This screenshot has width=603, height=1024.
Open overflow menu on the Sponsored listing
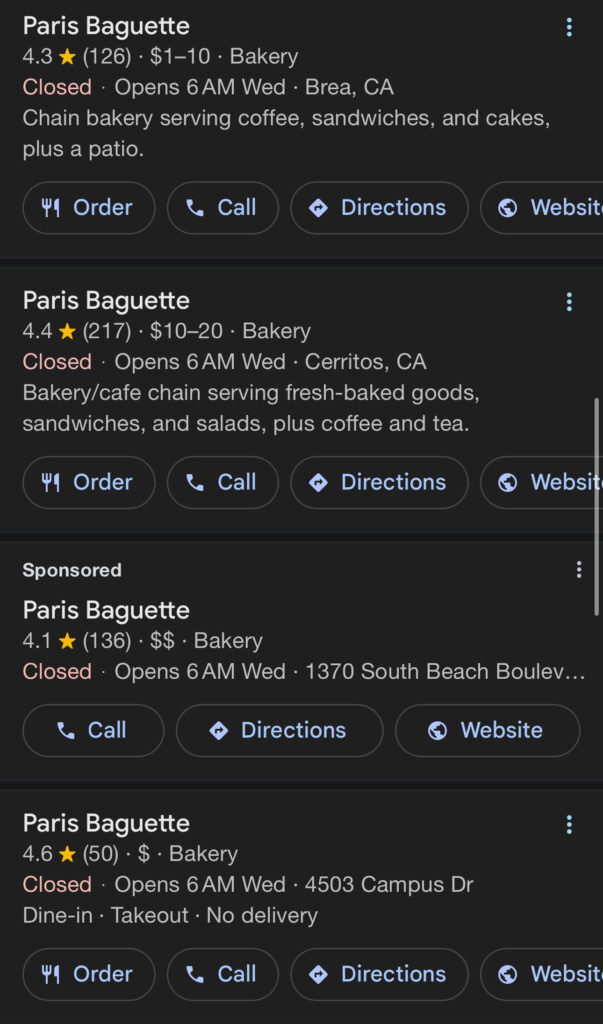pos(579,570)
